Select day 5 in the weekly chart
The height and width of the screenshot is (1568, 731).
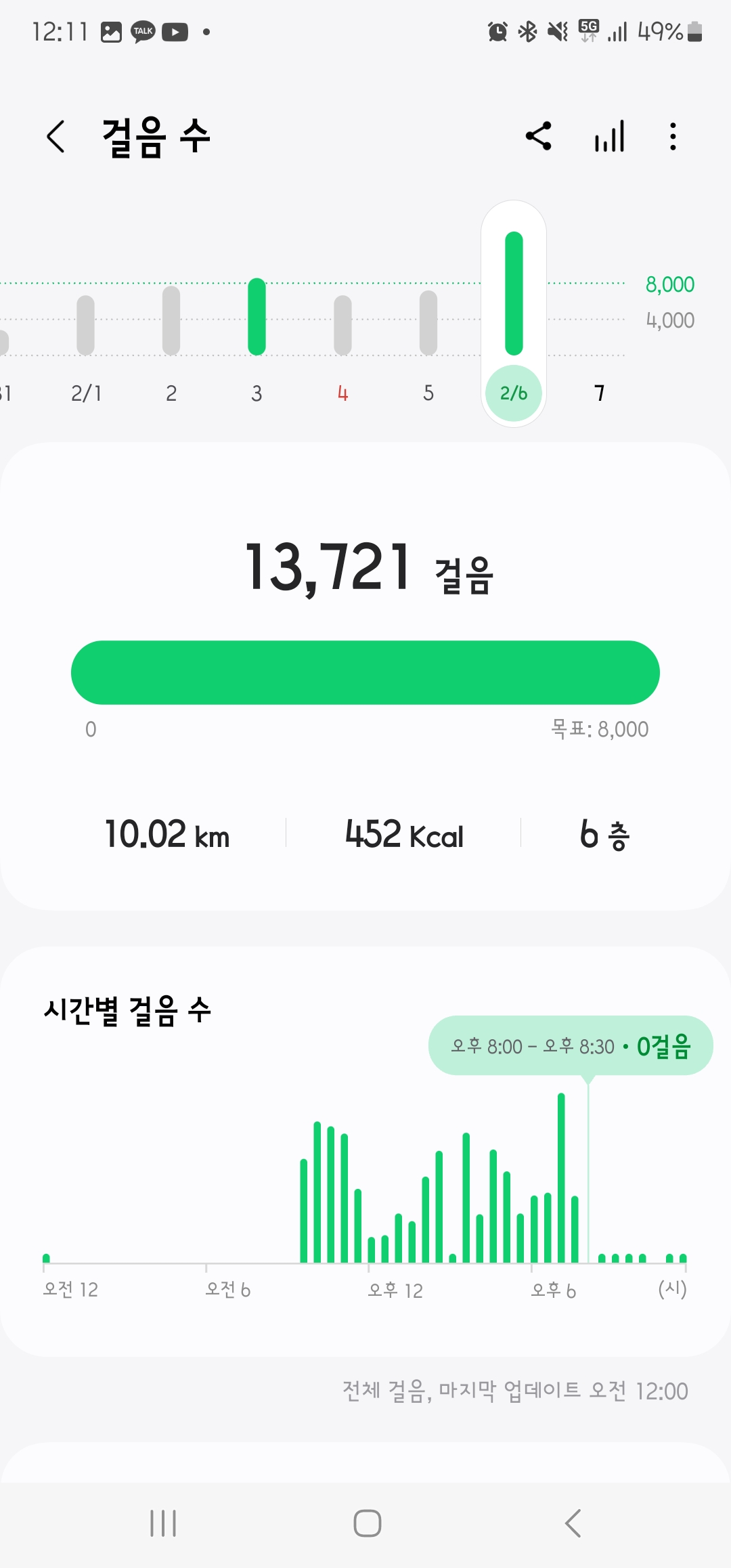tap(428, 323)
